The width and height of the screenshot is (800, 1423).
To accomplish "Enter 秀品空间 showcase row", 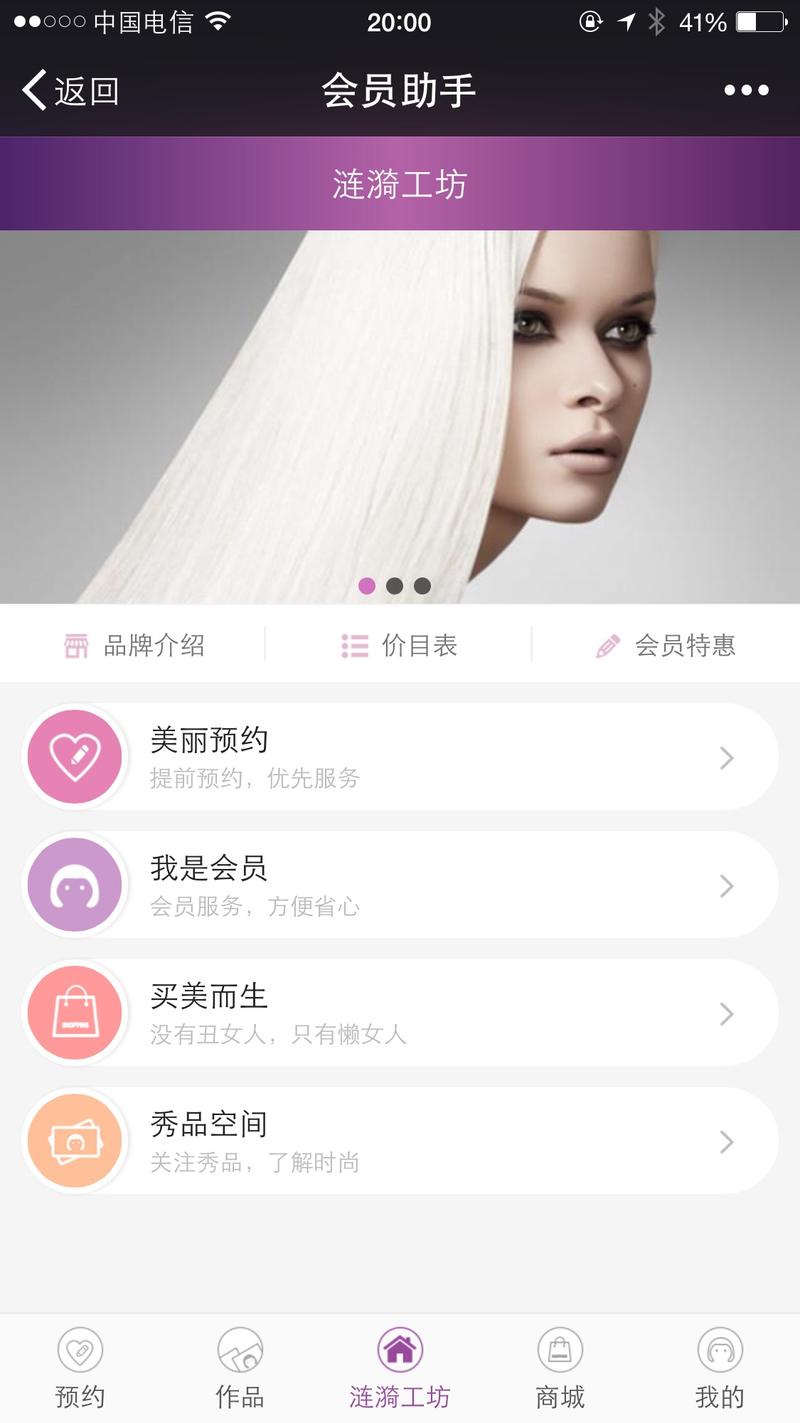I will [400, 1141].
